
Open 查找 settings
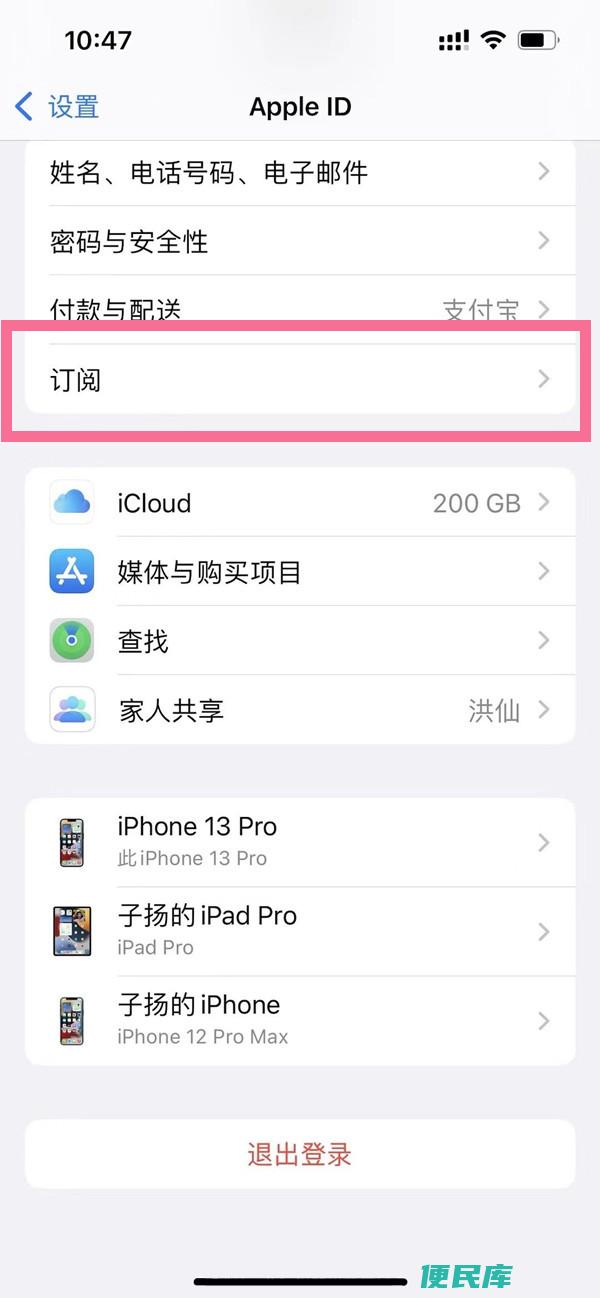(x=300, y=641)
